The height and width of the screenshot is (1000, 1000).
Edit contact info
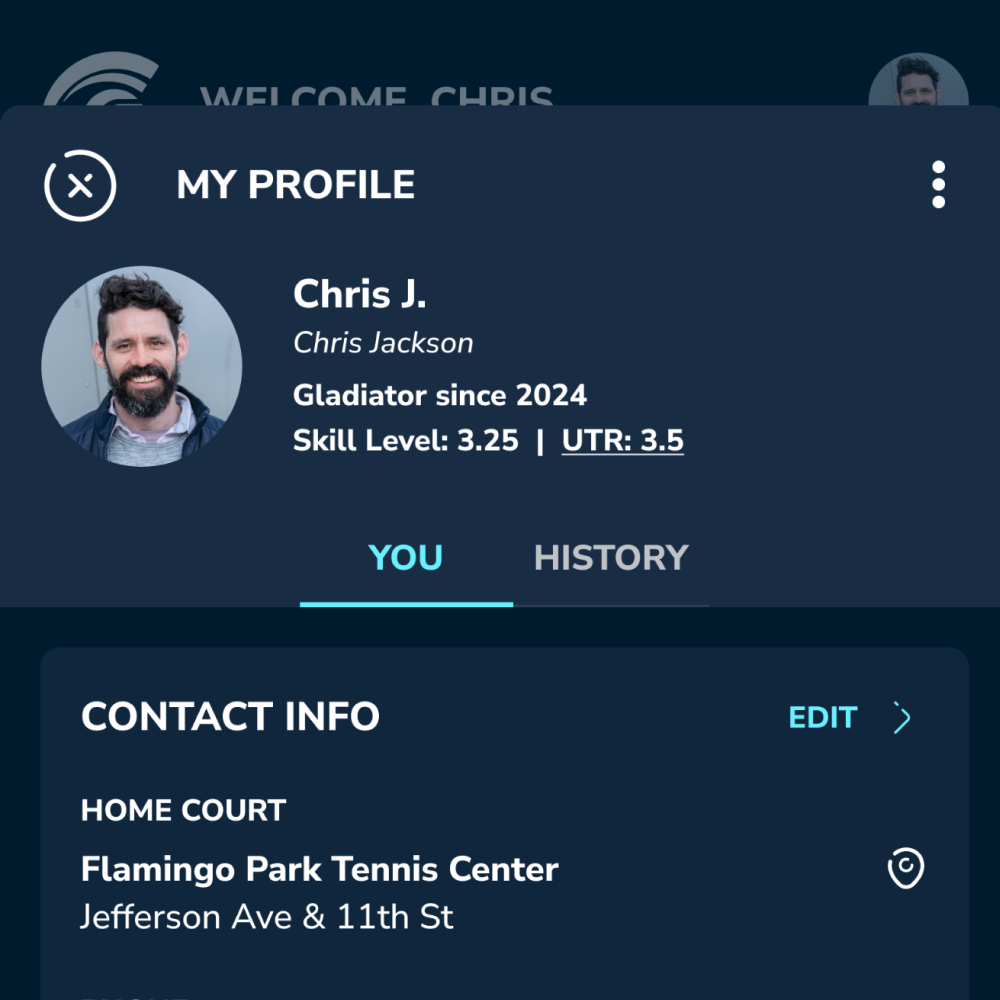823,717
